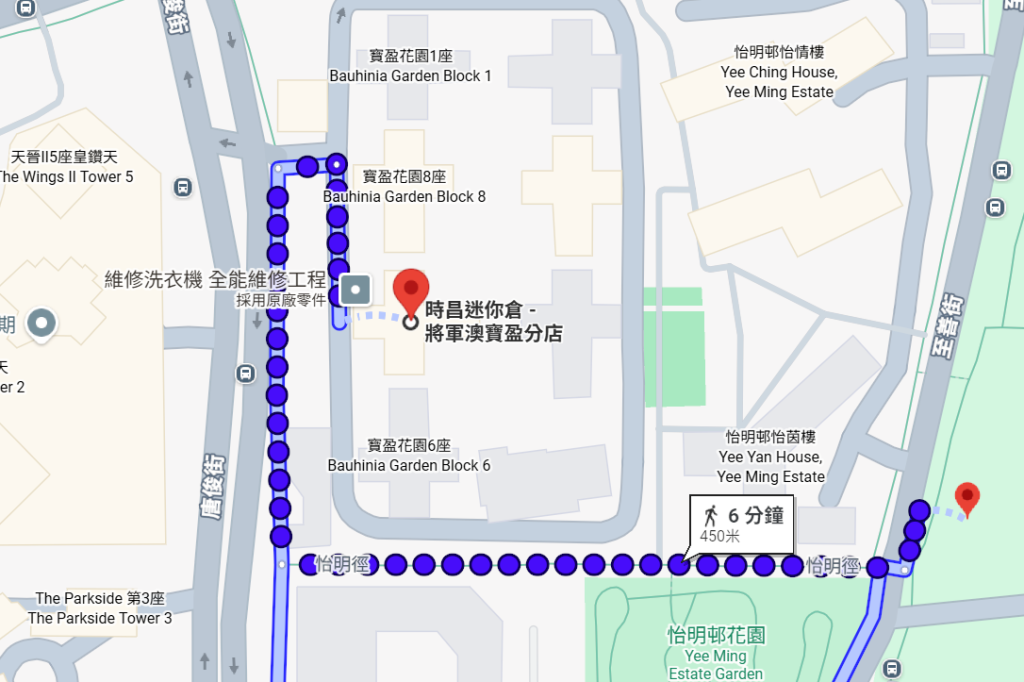Select Yee Yan House, Yee Ming Estate label
1024x682 pixels.
[x=771, y=457]
